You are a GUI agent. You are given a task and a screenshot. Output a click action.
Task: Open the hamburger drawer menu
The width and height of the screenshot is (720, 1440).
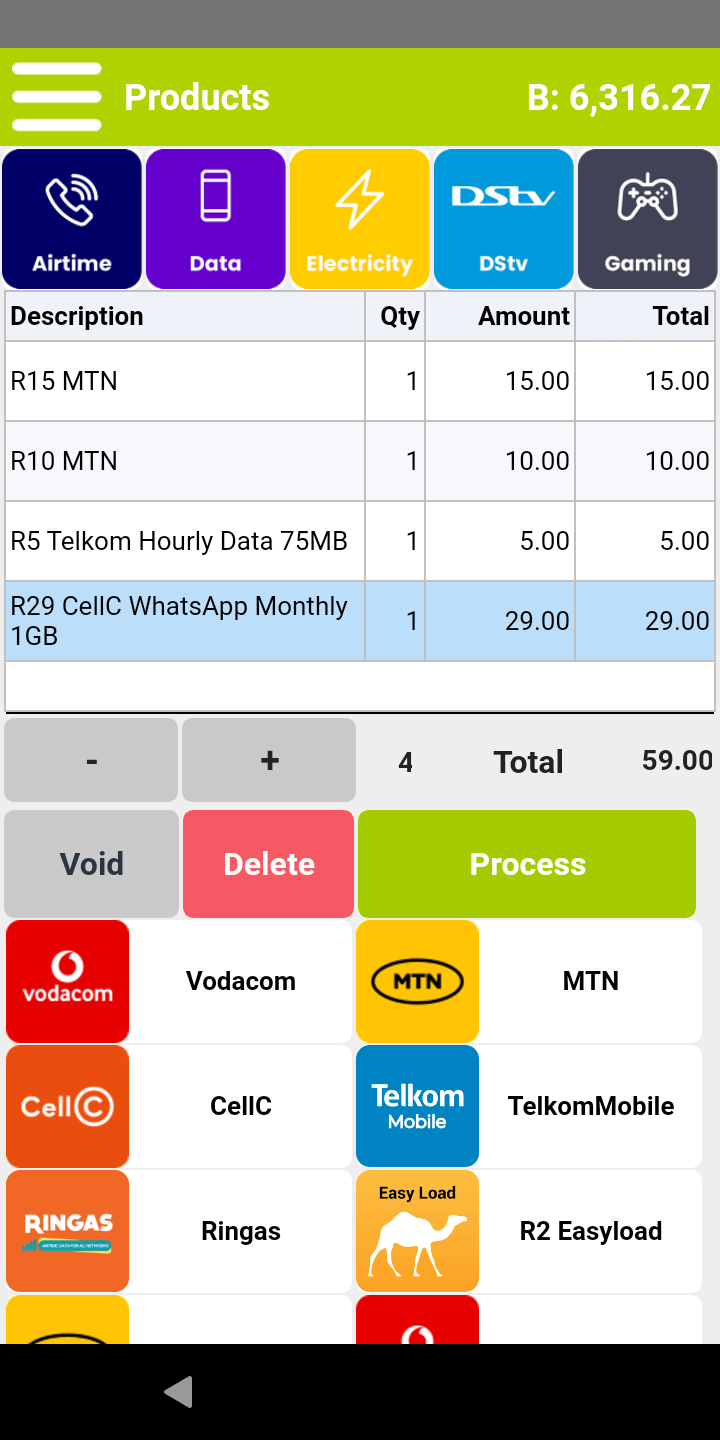[57, 97]
